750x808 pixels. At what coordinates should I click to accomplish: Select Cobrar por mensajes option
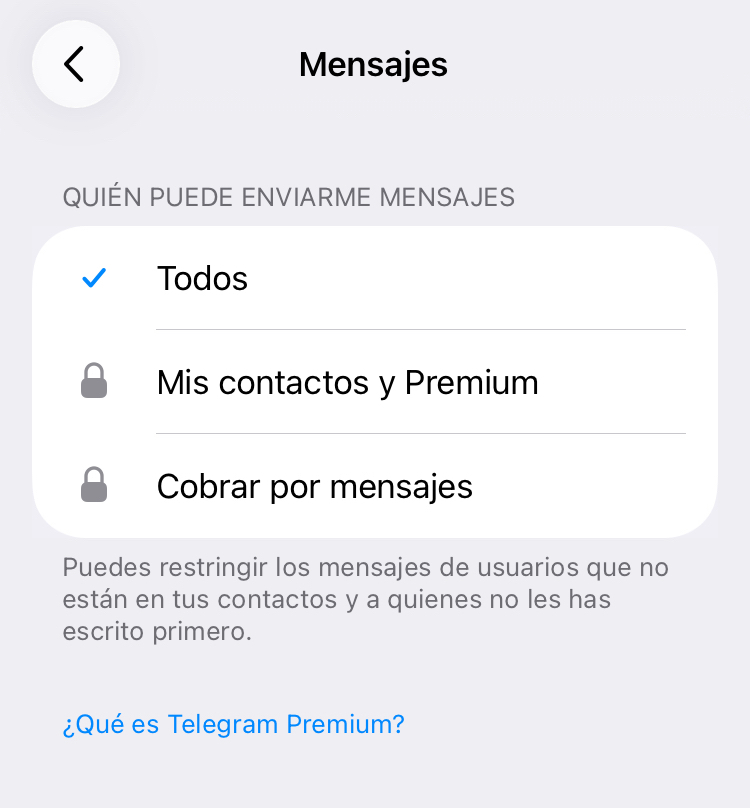point(375,487)
